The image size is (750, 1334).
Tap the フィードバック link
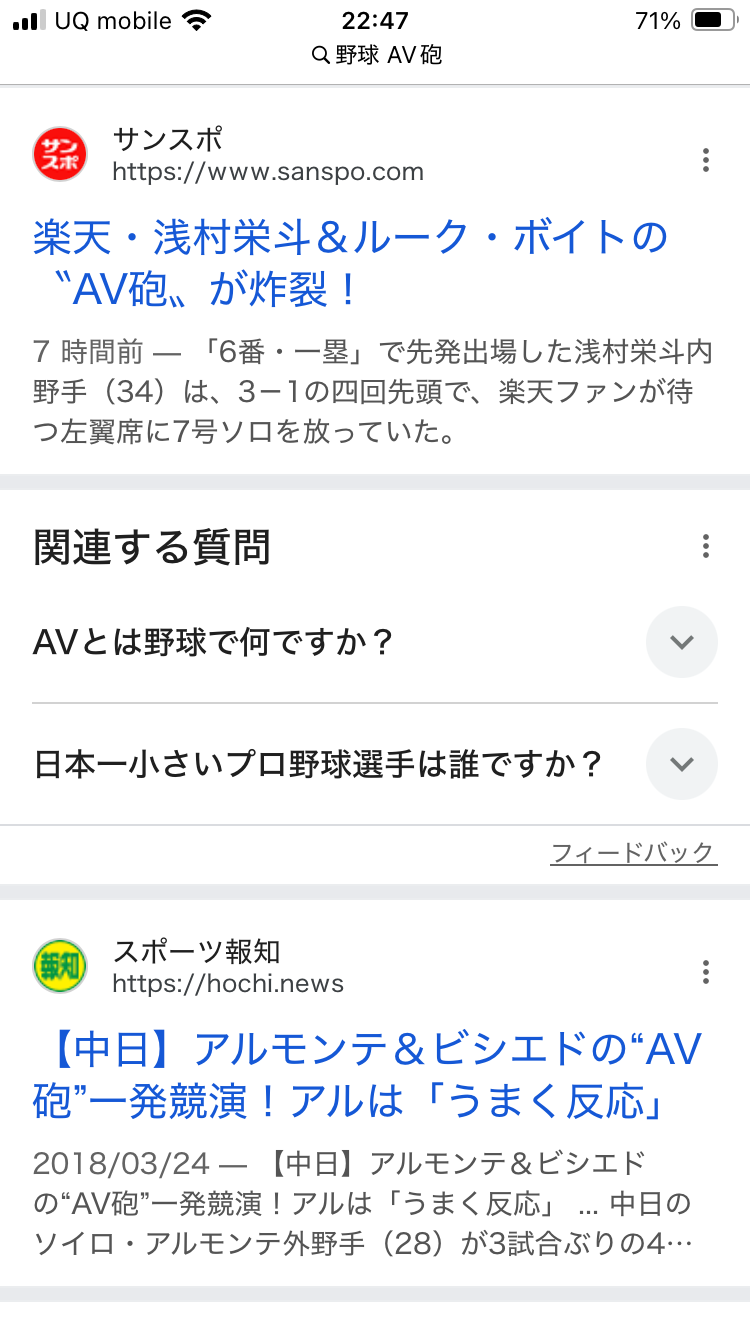tap(634, 853)
